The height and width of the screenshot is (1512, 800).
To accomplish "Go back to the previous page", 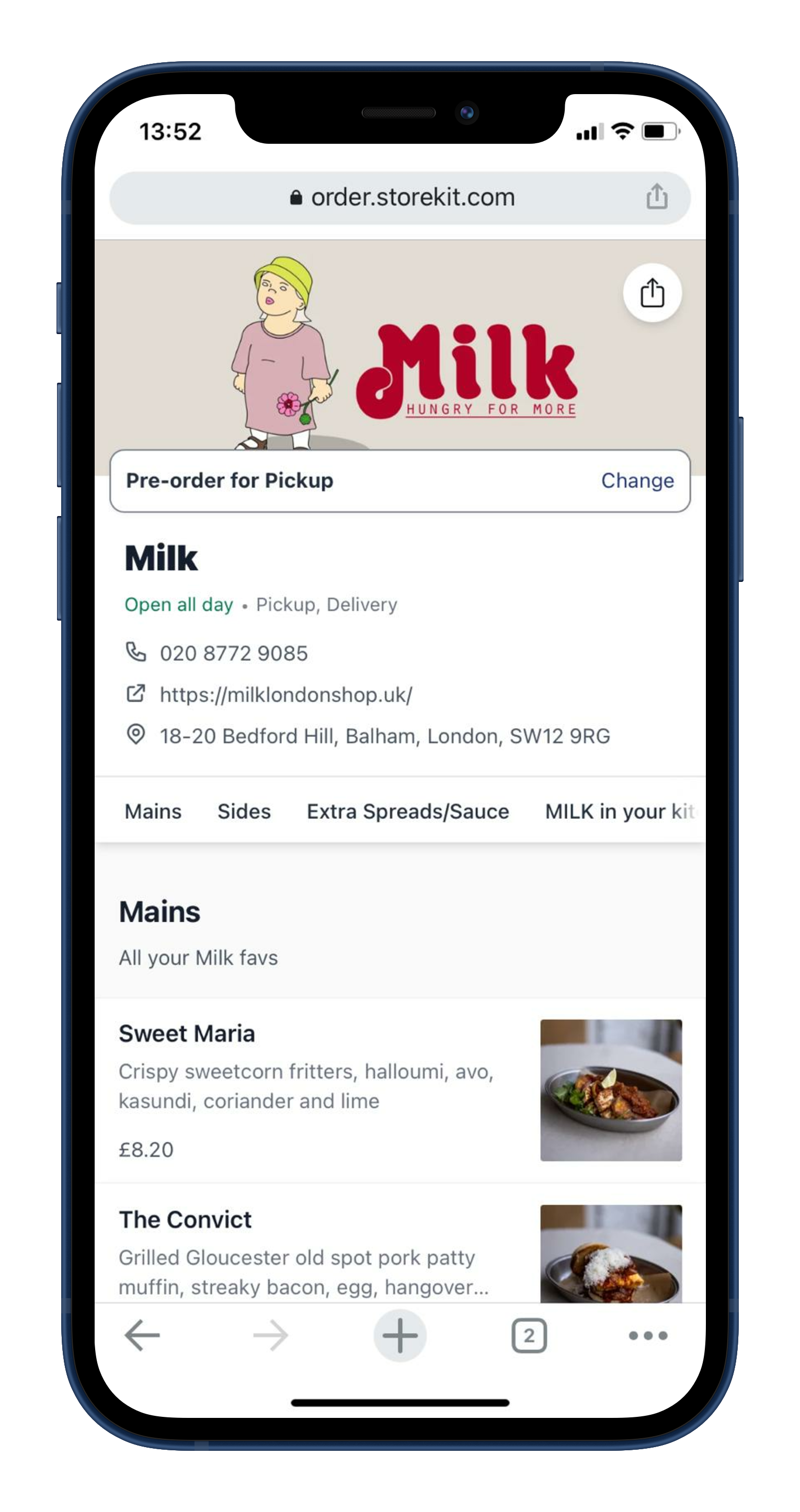I will coord(142,1336).
